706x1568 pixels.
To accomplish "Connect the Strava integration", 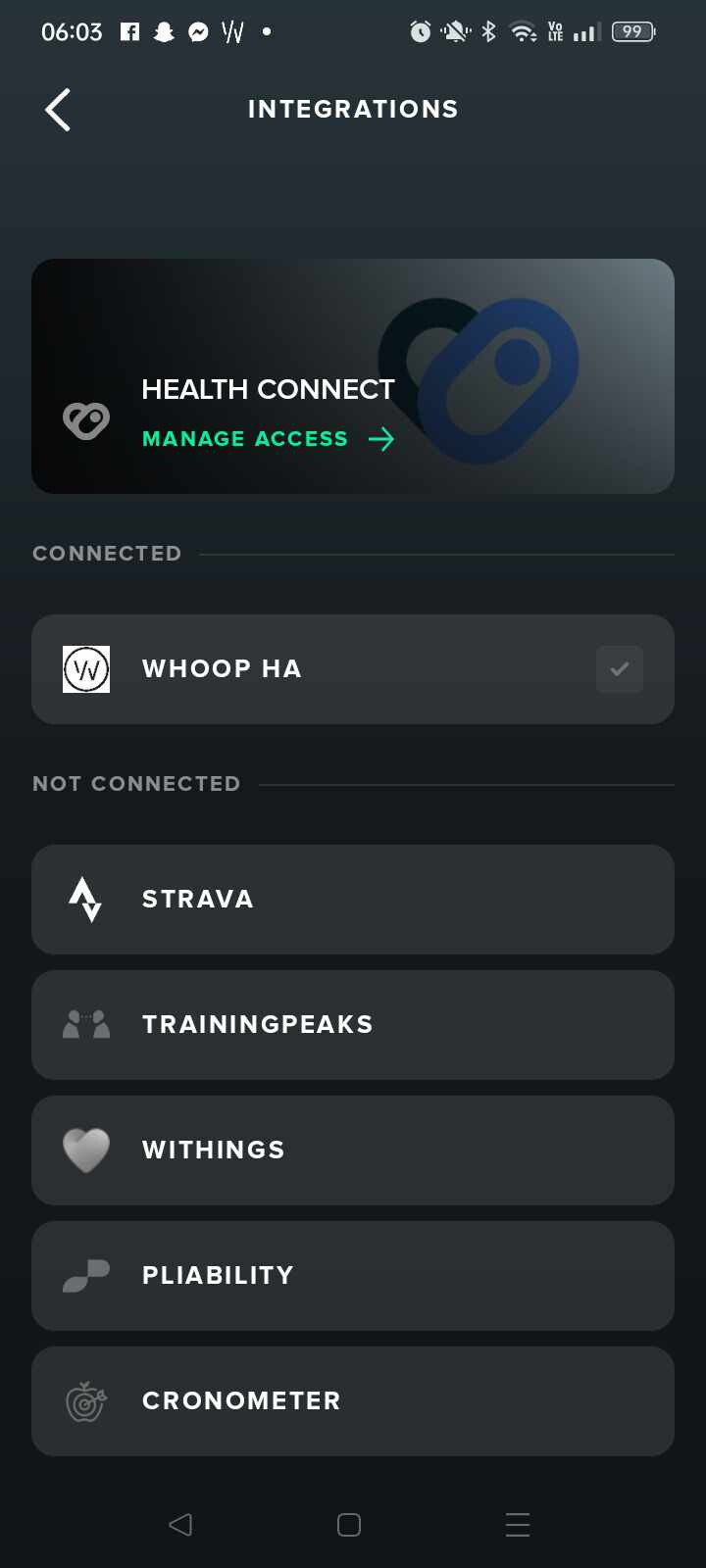I will [353, 900].
